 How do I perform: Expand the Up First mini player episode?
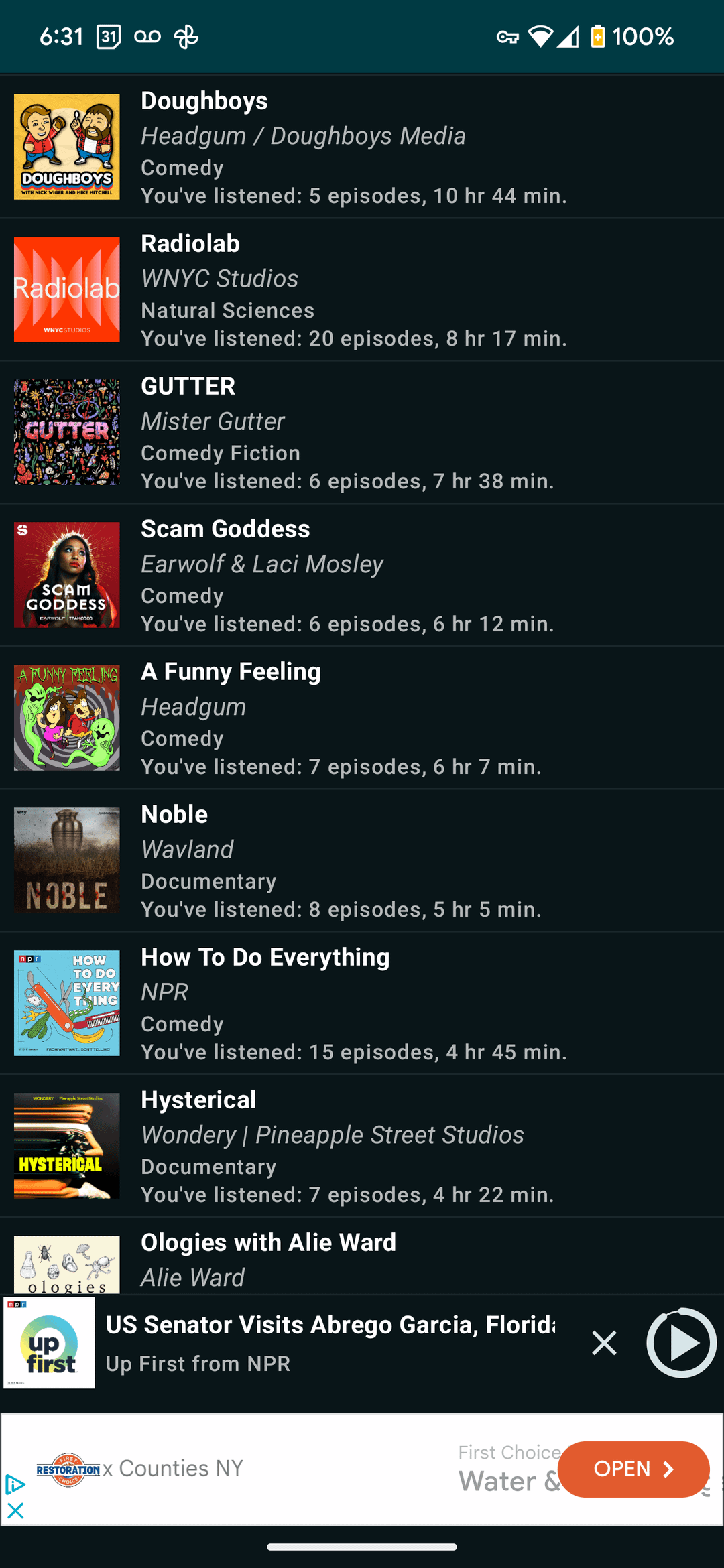point(328,1343)
